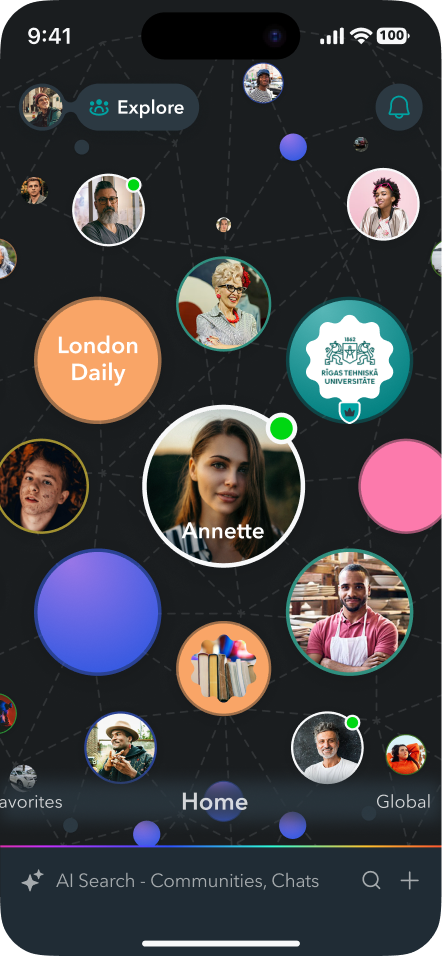
Task: Tap the magnifier search icon
Action: [x=371, y=880]
